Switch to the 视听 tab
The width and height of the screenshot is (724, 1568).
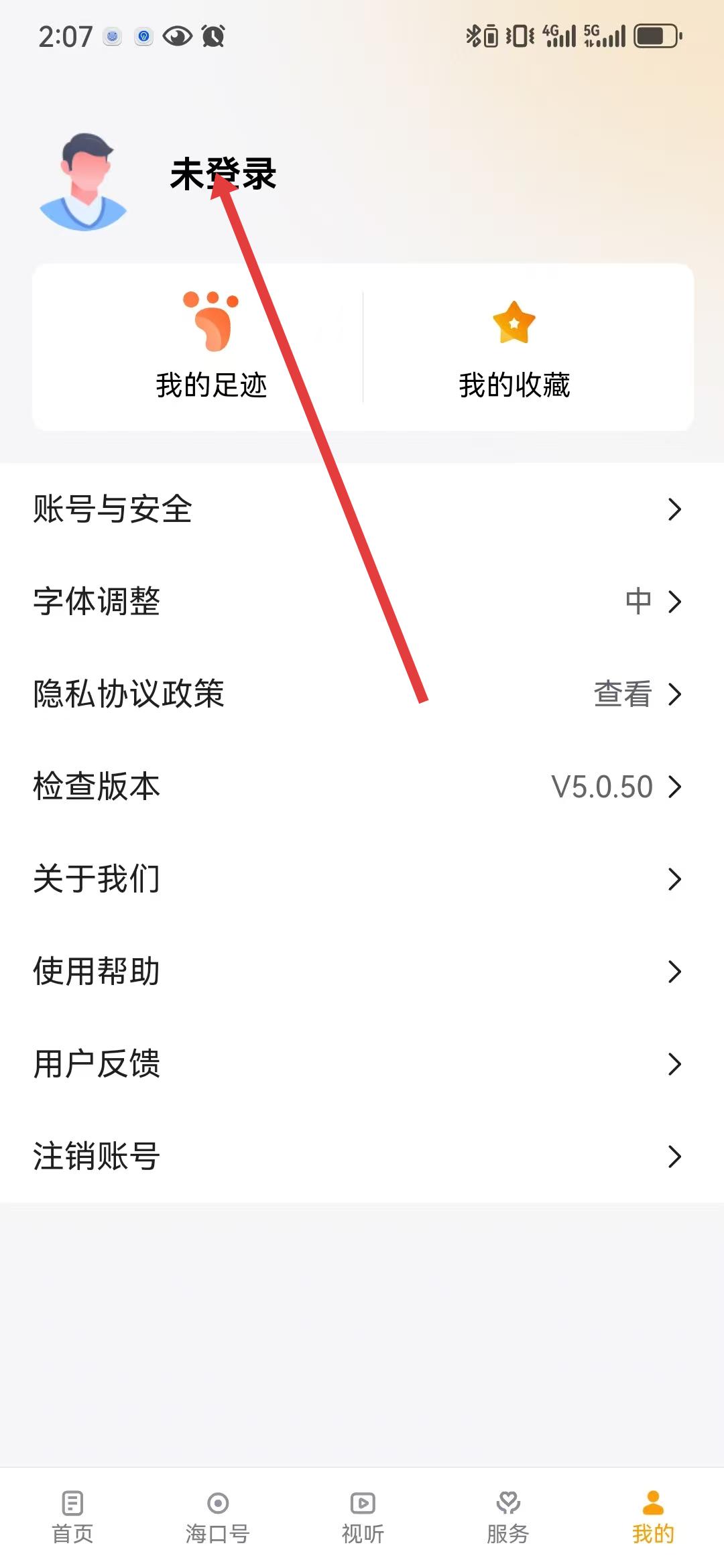pyautogui.click(x=363, y=1517)
